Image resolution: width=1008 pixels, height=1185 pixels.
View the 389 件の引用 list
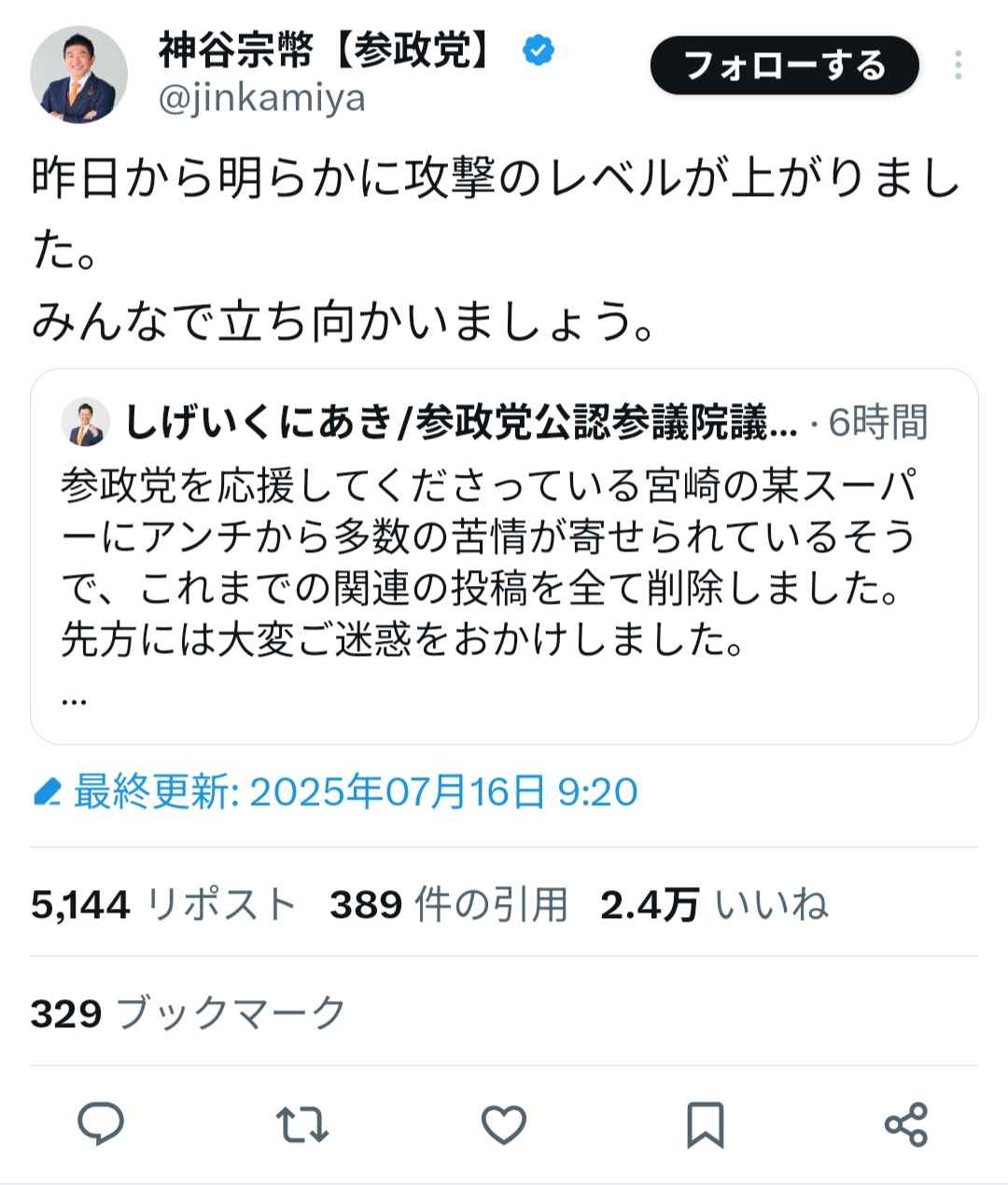[x=448, y=904]
